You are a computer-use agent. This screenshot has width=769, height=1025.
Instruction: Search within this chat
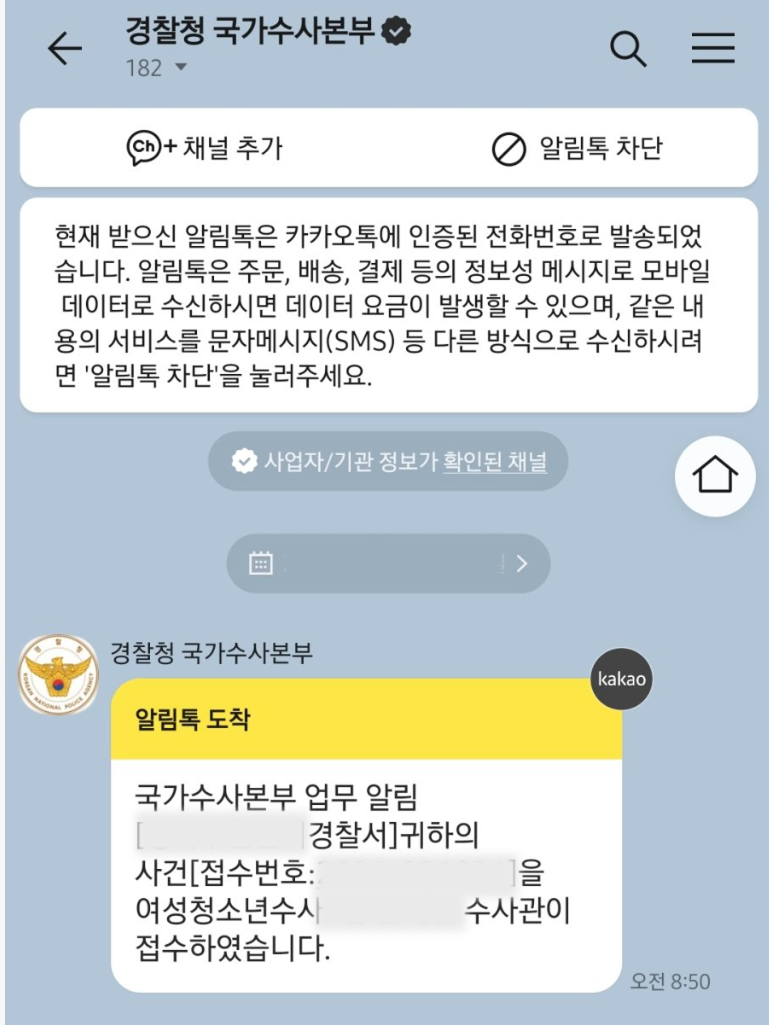[x=628, y=50]
